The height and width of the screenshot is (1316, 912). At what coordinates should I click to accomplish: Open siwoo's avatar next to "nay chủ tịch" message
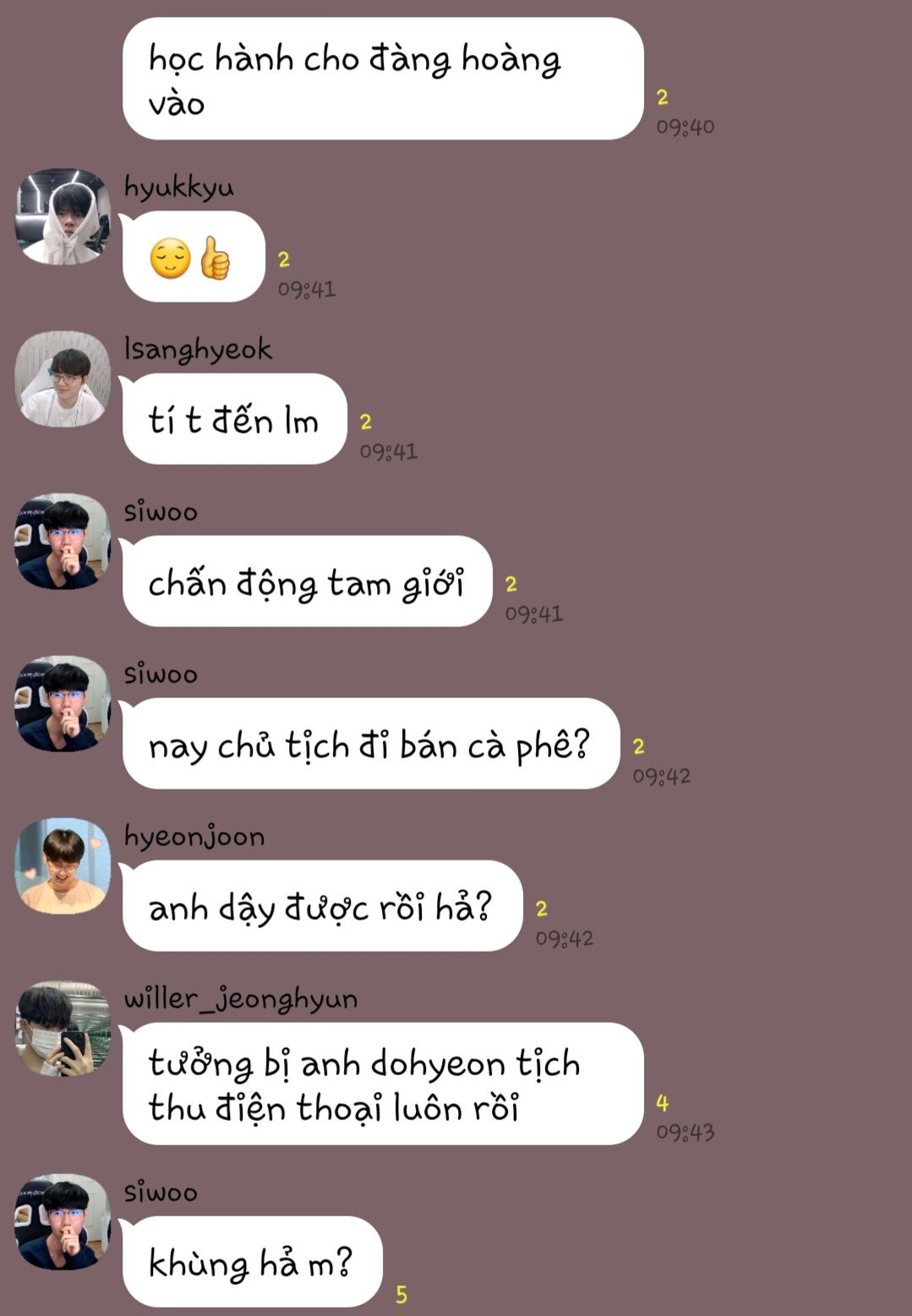[63, 703]
